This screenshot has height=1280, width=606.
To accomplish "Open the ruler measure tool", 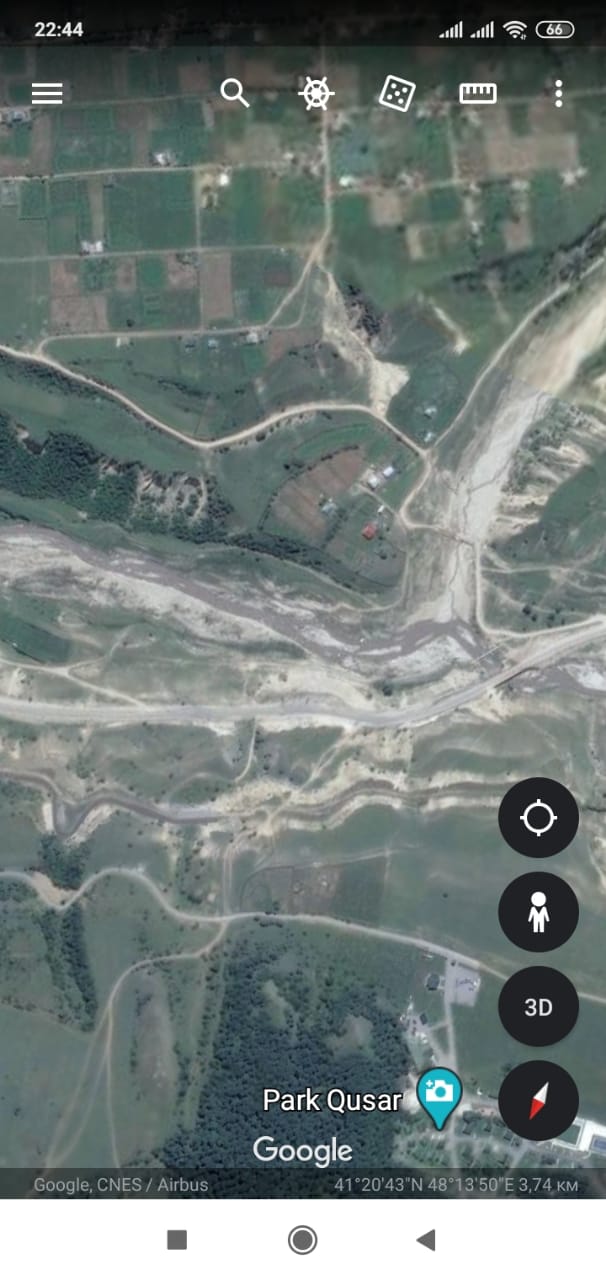I will click(478, 94).
